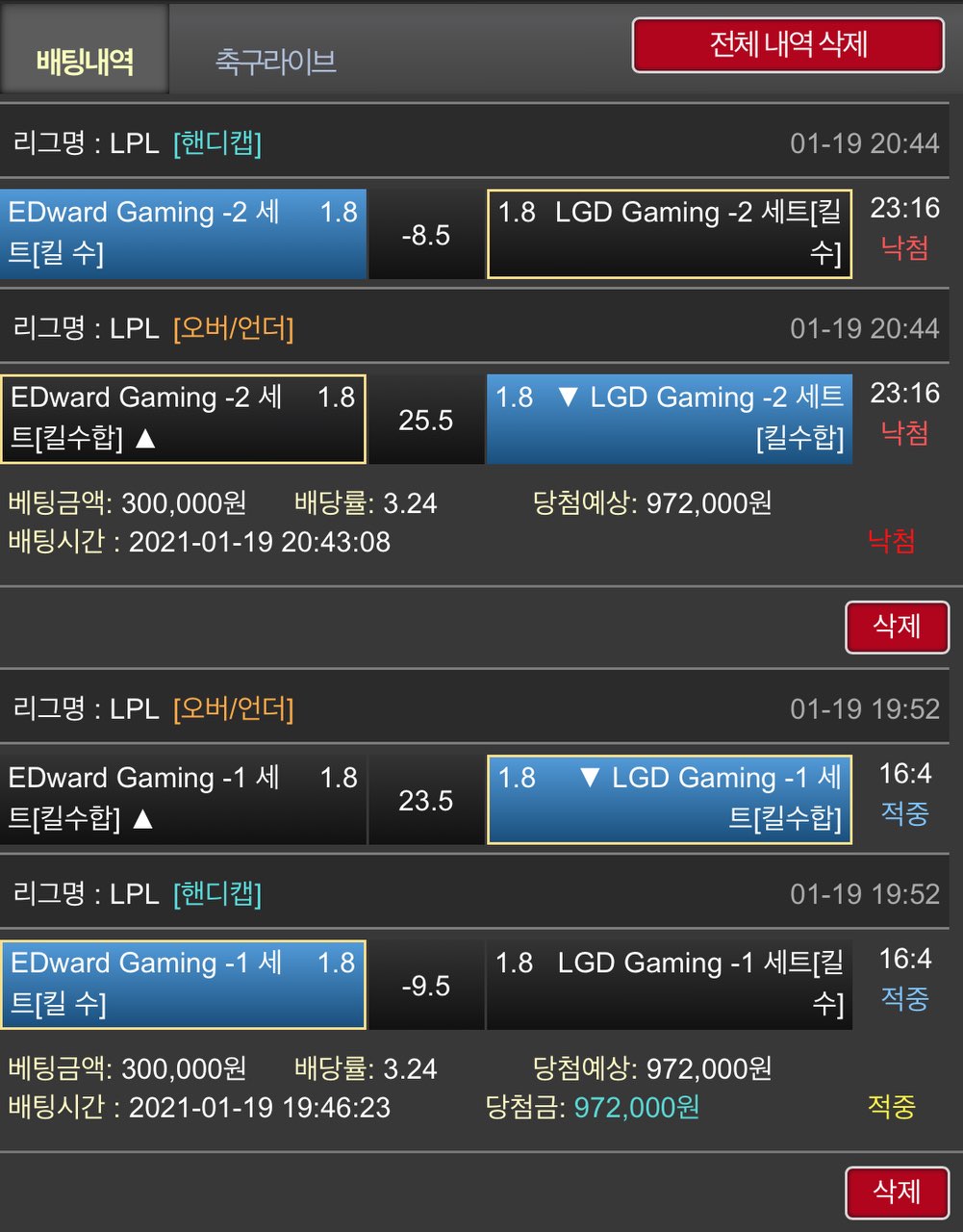Select the 배팅내역 tab
Image resolution: width=963 pixels, height=1232 pixels.
(x=85, y=62)
